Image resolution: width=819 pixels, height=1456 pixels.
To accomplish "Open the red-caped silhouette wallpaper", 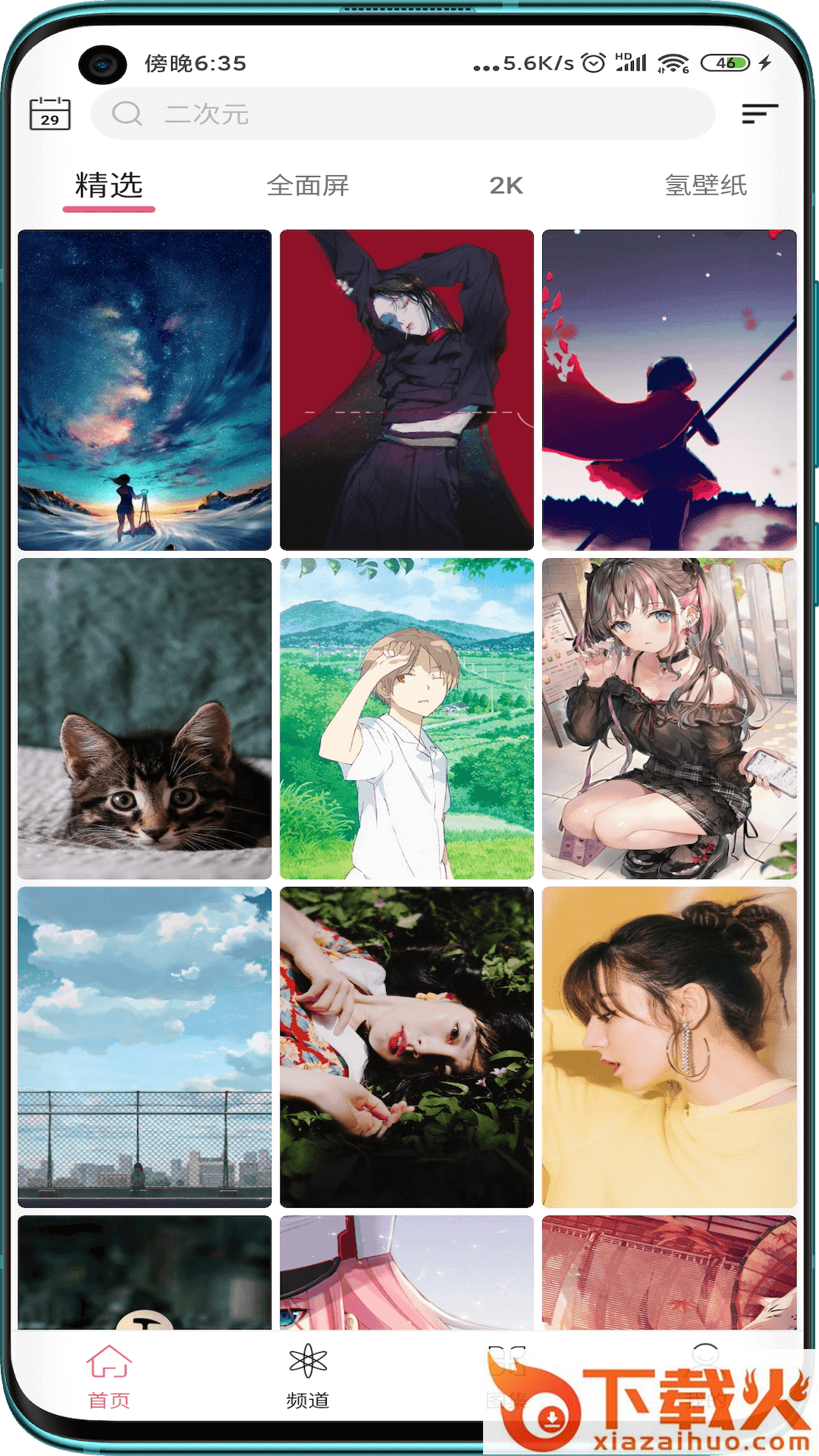I will 669,390.
